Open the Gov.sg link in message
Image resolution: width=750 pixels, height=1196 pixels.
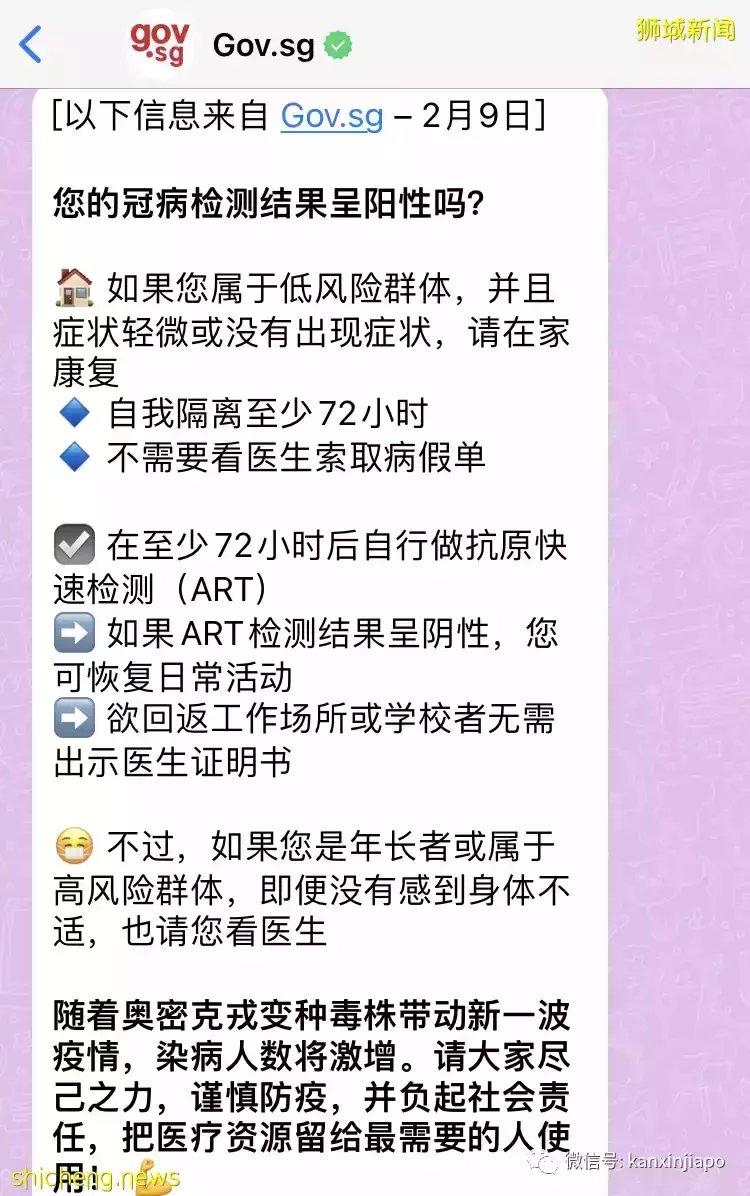click(331, 116)
